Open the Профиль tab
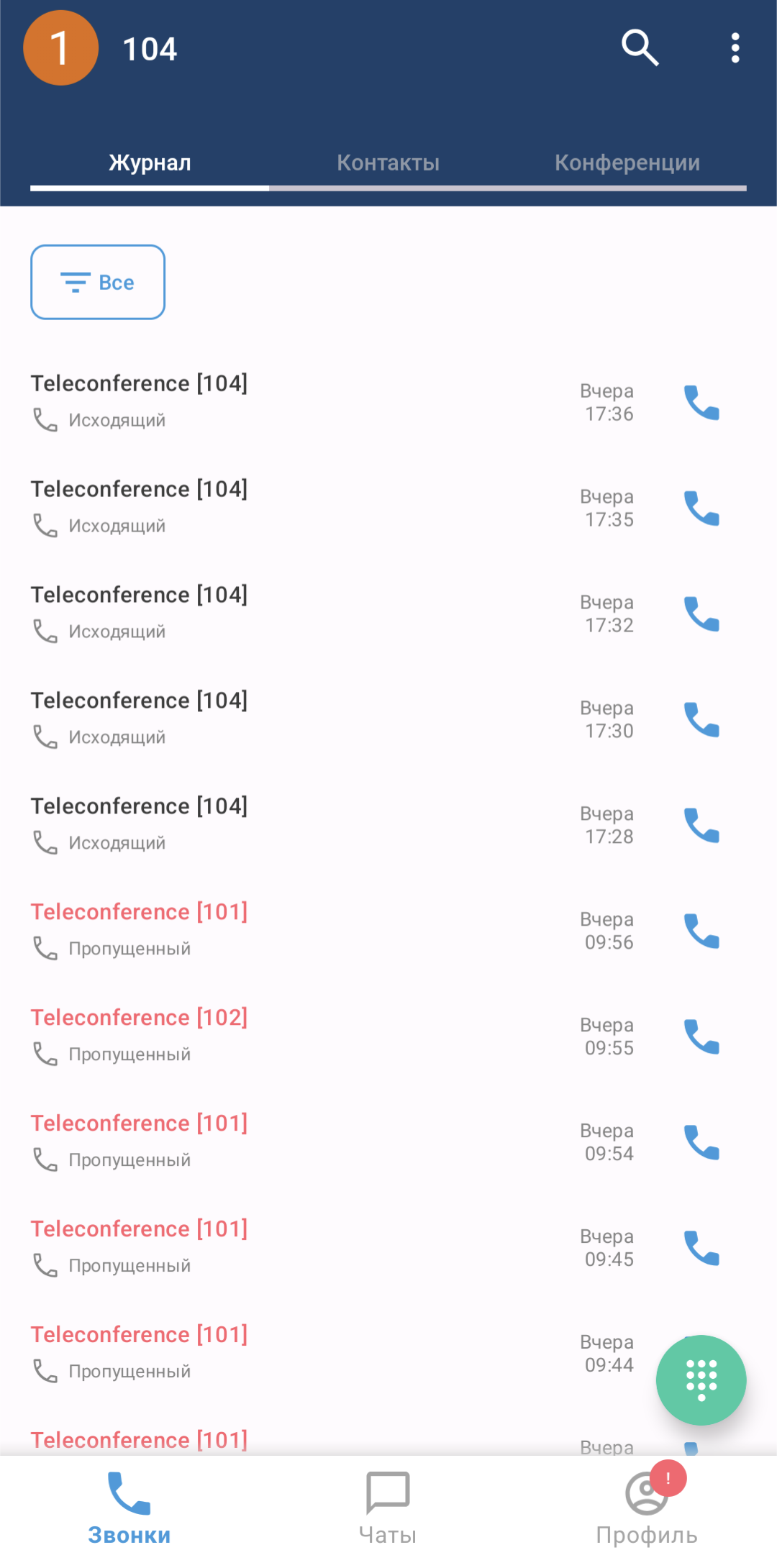The image size is (777, 1568). pyautogui.click(x=646, y=1508)
